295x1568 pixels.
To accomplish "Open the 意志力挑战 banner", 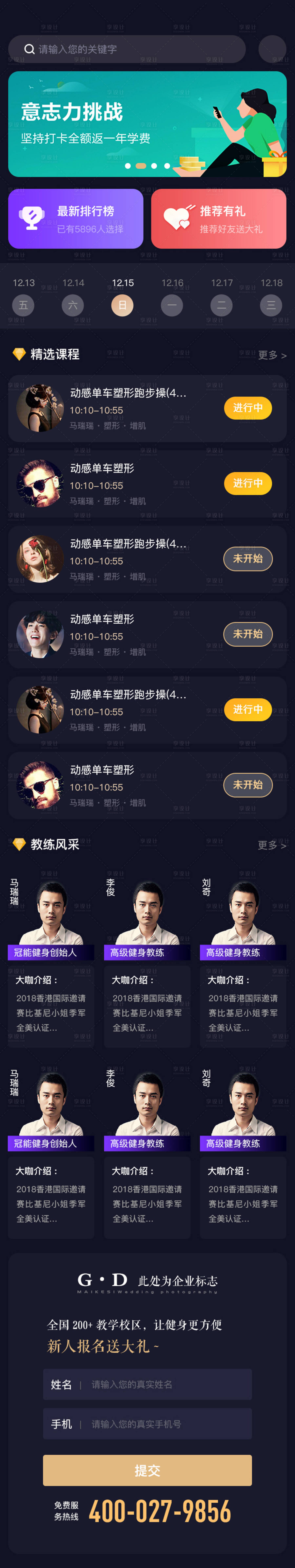I will (147, 124).
